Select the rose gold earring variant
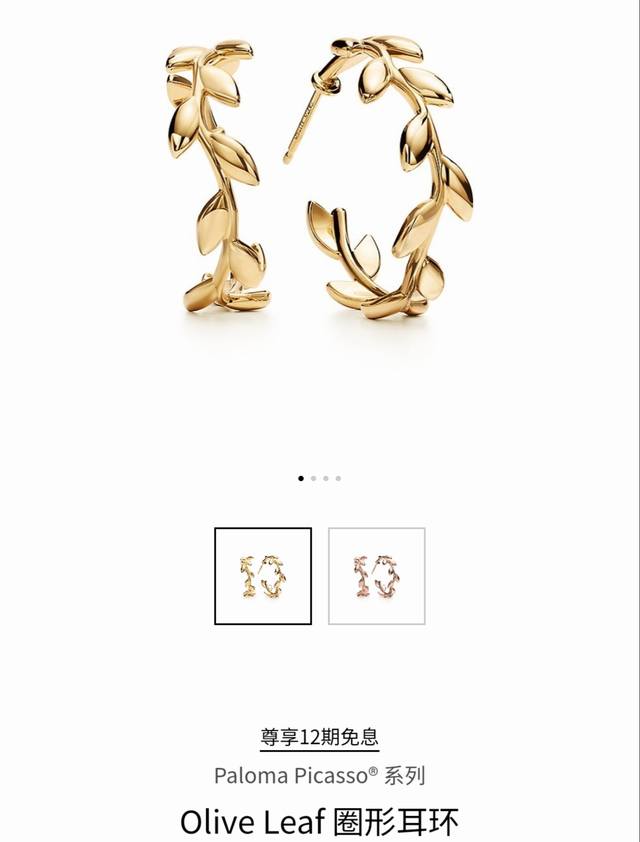The width and height of the screenshot is (640, 842). click(377, 576)
